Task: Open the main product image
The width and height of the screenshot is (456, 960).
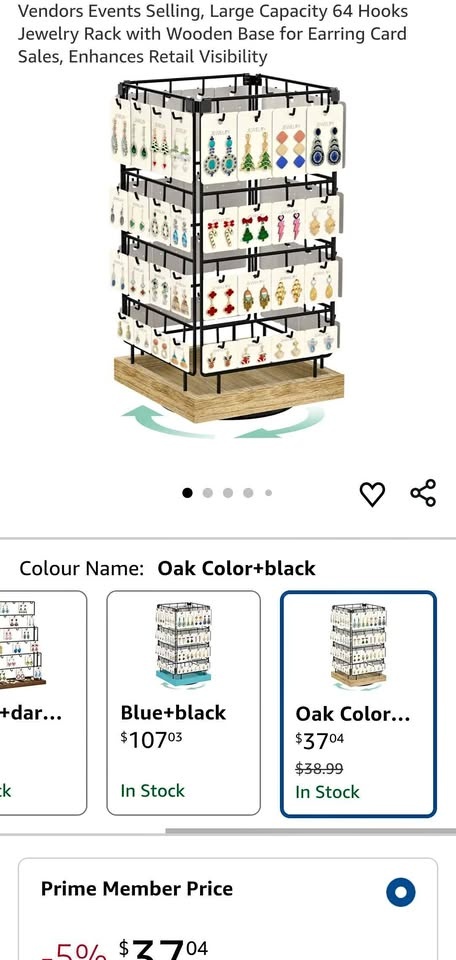Action: point(228,255)
